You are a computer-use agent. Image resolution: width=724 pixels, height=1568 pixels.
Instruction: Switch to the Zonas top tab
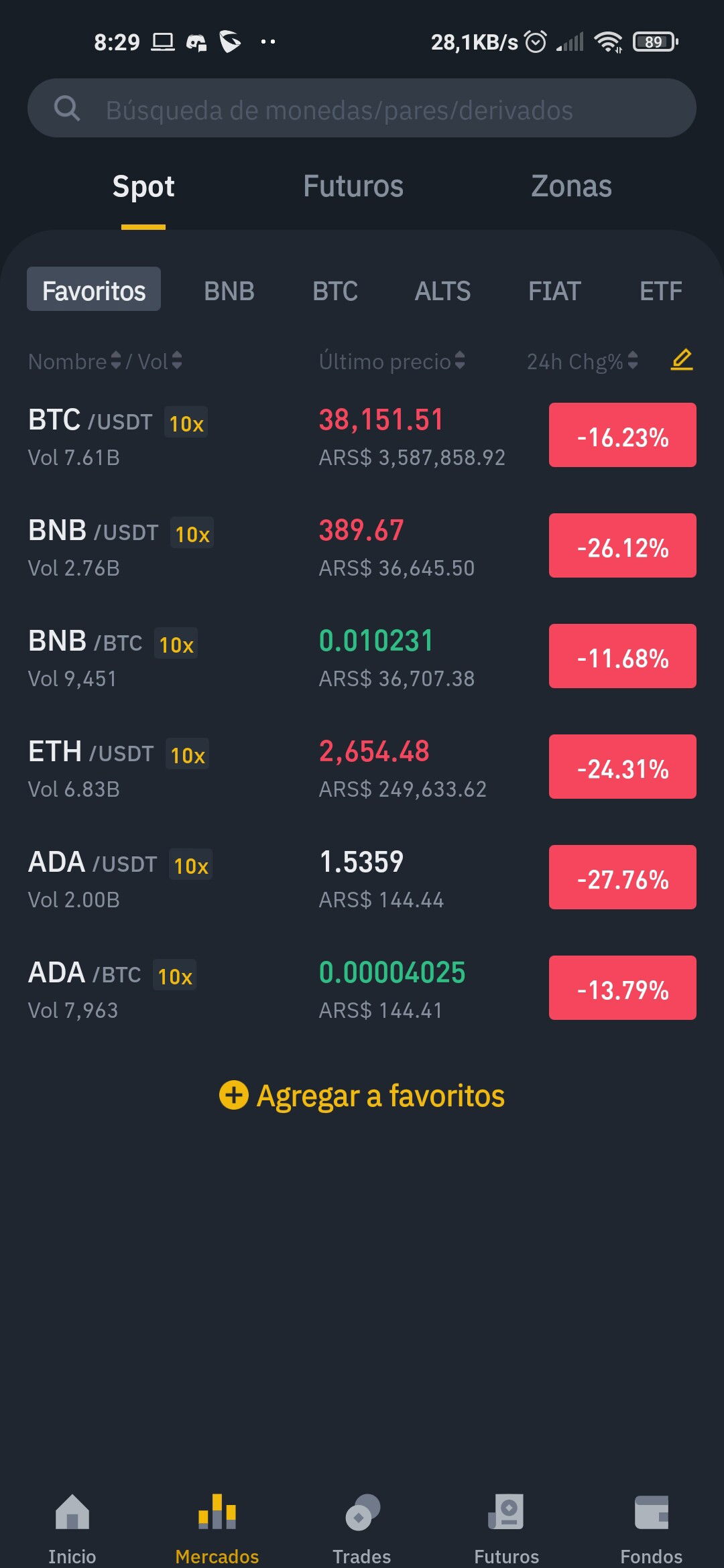click(571, 186)
